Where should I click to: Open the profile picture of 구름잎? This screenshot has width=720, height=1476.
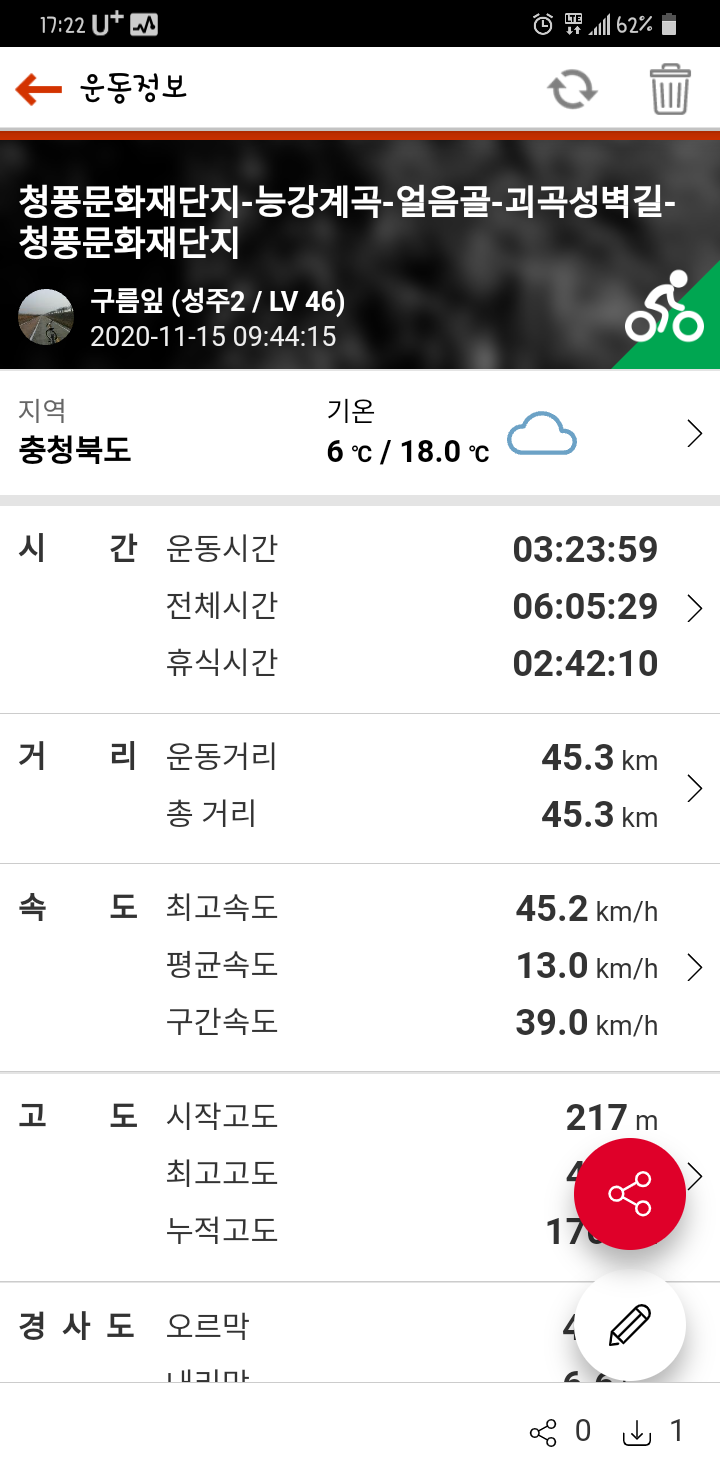point(46,317)
